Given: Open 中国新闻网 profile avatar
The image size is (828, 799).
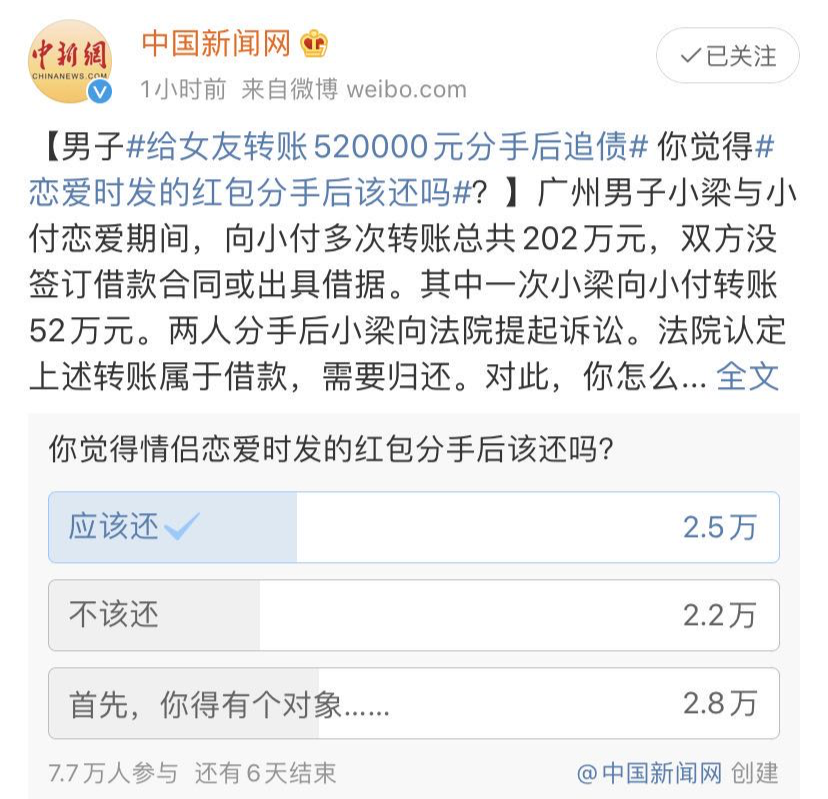Looking at the screenshot, I should [x=68, y=62].
